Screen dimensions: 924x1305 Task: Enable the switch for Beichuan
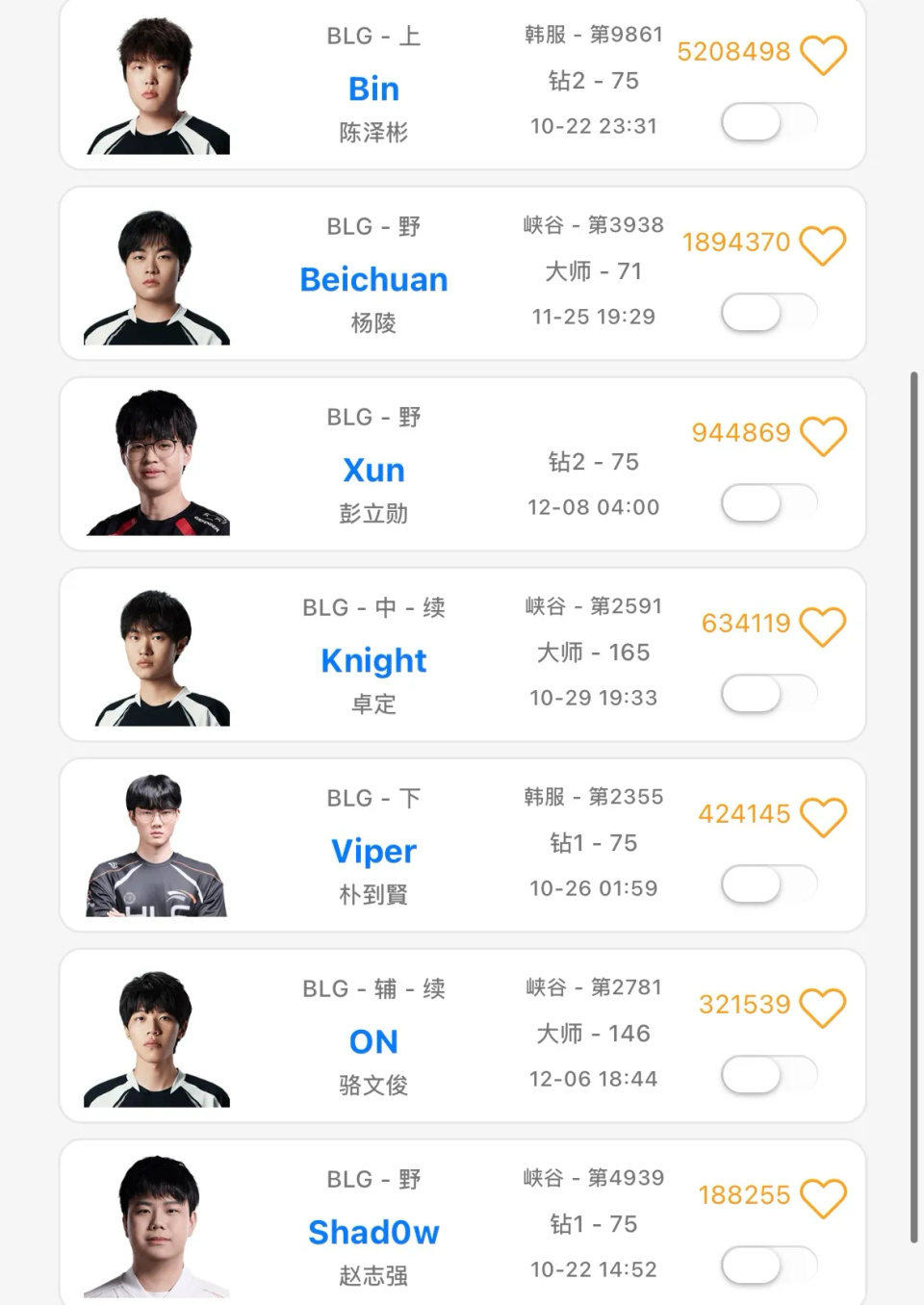click(768, 313)
